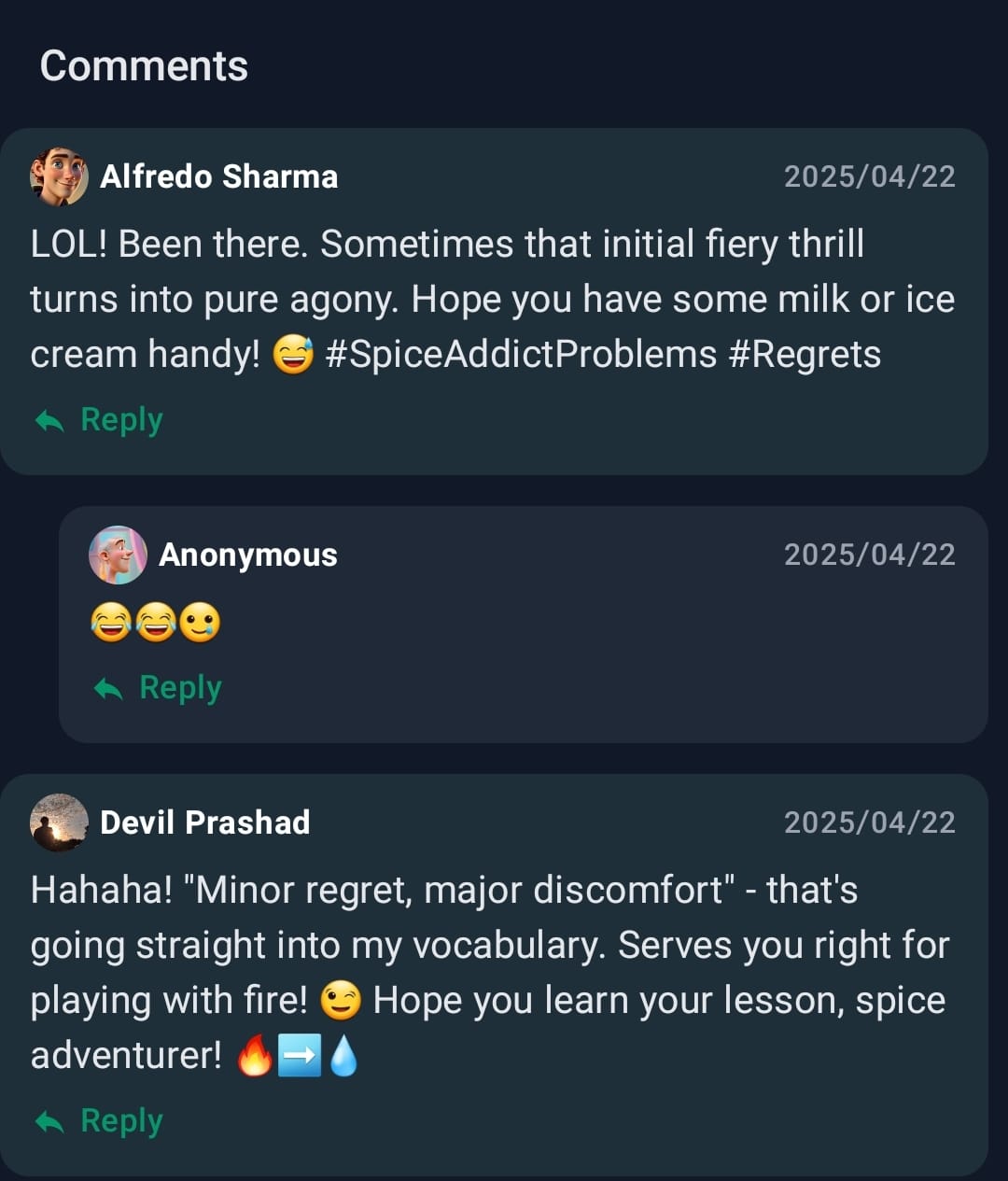View Devil Prashad's profile picture
Viewport: 1008px width, 1181px height.
pos(59,822)
